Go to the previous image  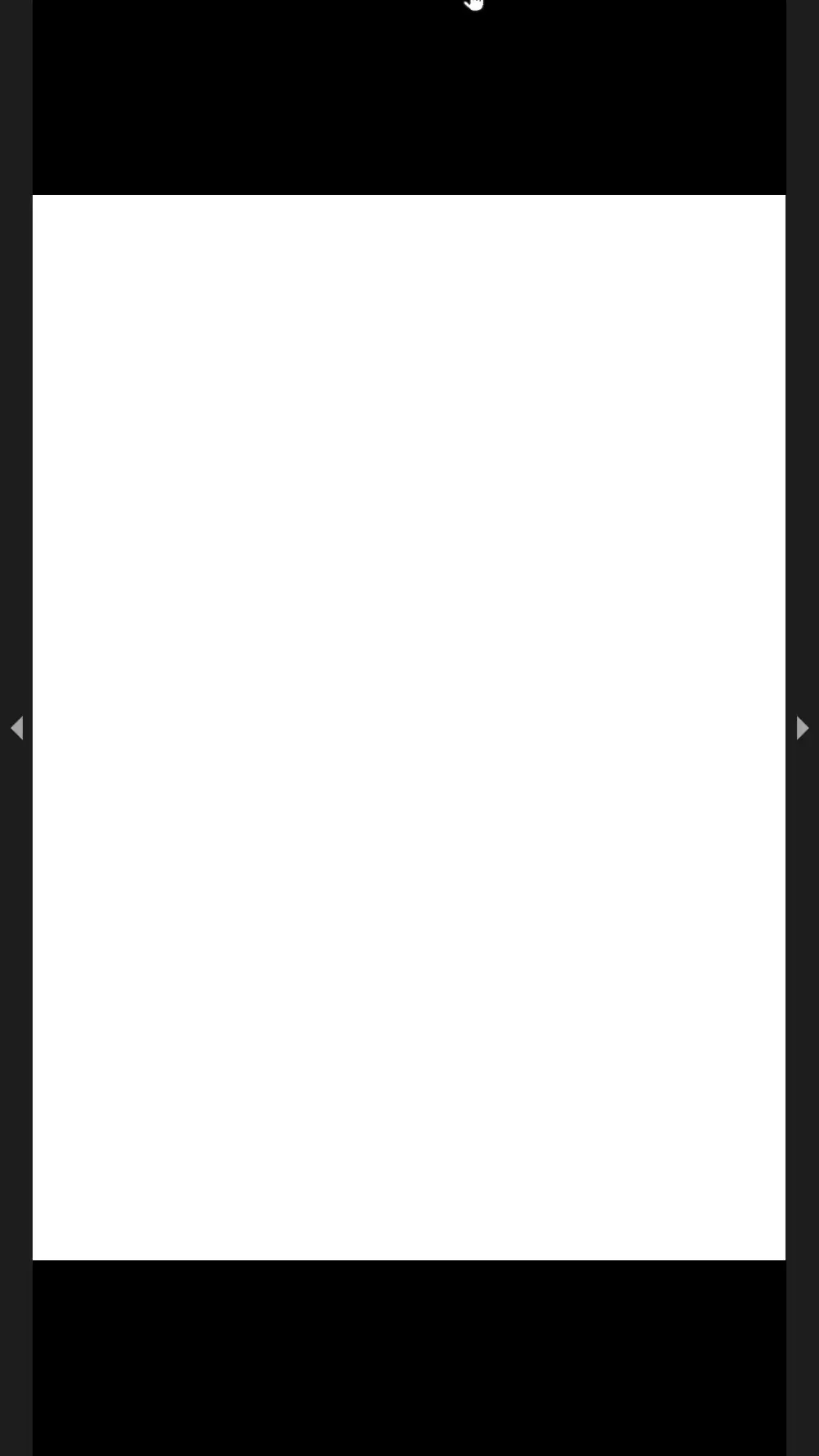tap(16, 727)
